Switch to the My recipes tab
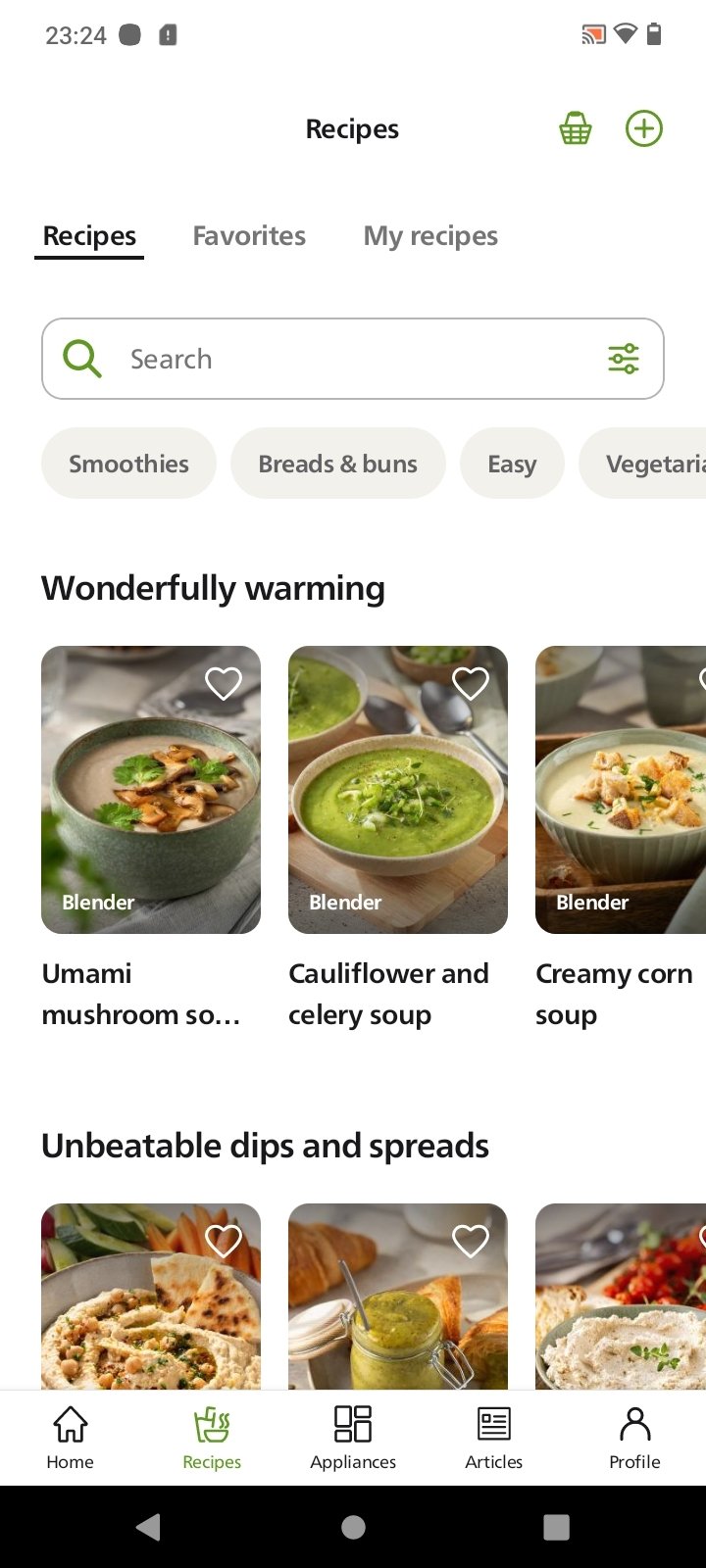The width and height of the screenshot is (706, 1568). coord(430,236)
